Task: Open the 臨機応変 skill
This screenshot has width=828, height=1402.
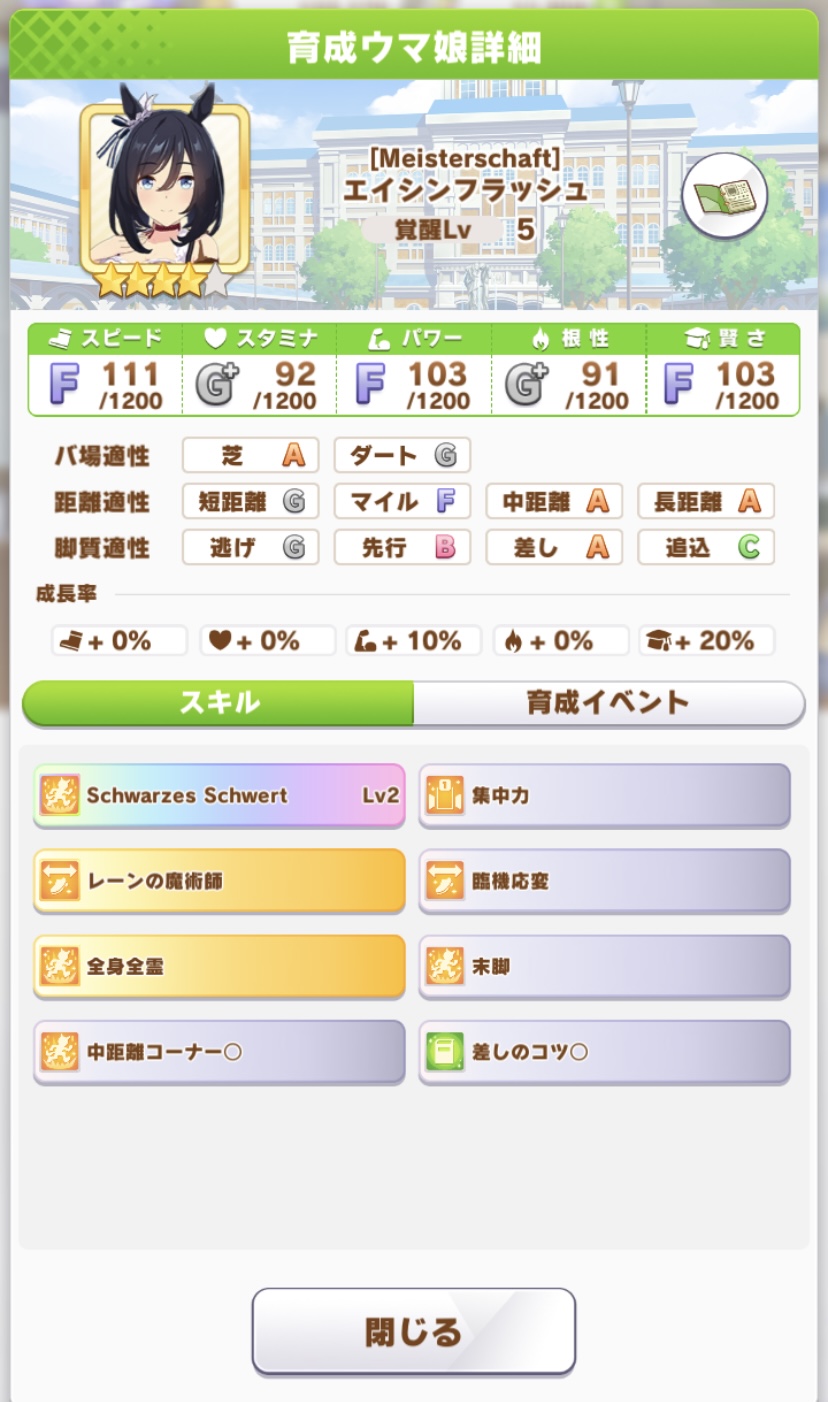Action: 604,881
